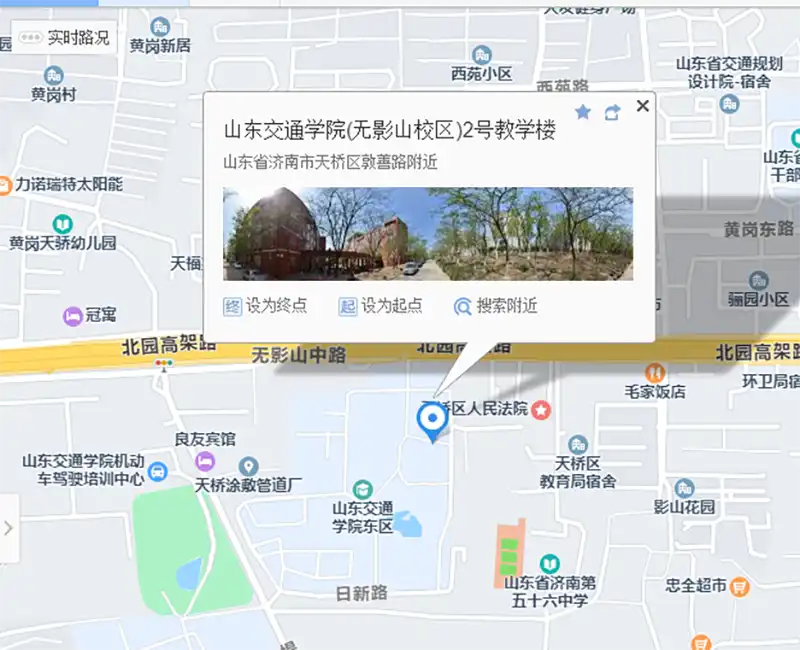Screen dimensions: 800x650
Task: Open the 良友宾馆 hotel marker
Action: point(205,460)
